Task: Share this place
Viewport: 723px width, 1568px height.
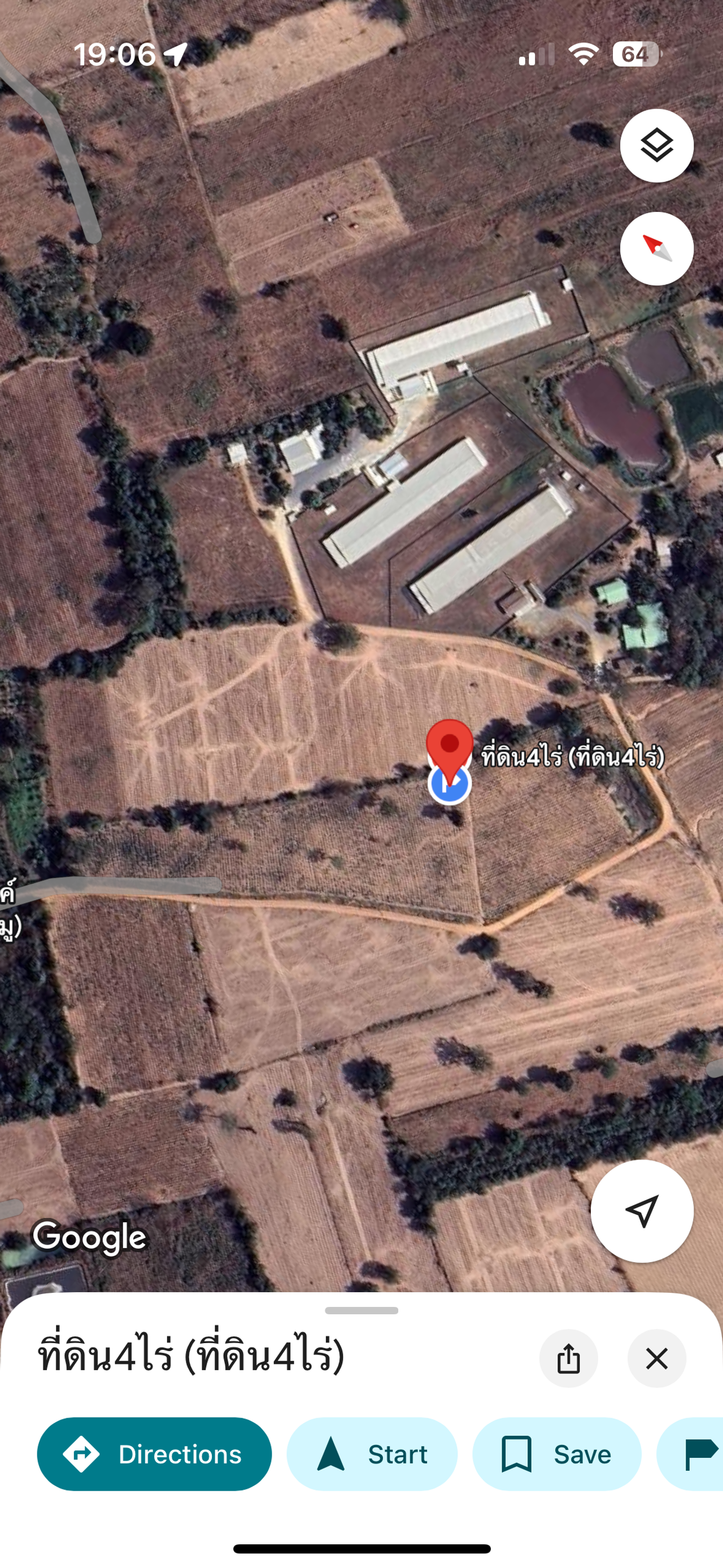Action: tap(568, 1358)
